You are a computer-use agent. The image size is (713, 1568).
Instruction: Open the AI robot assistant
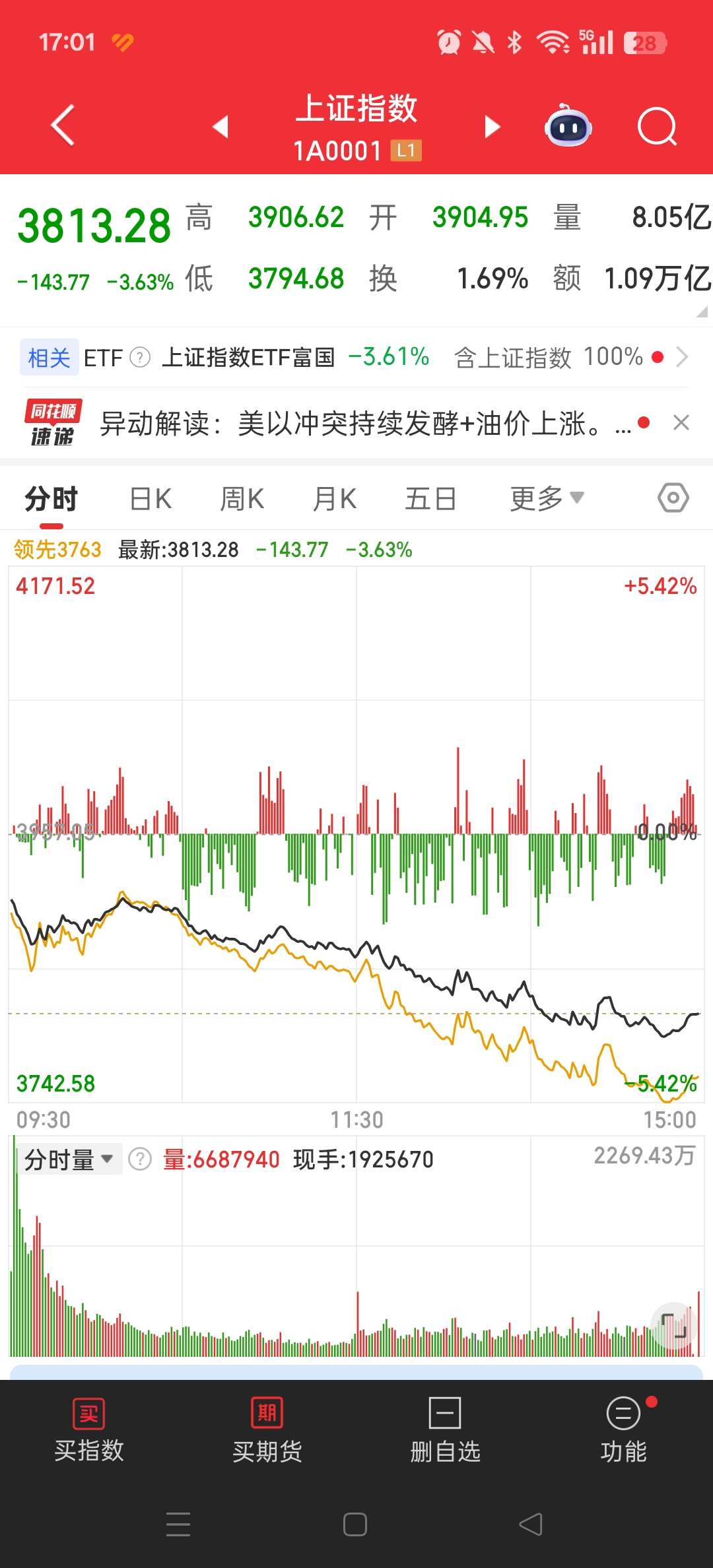click(568, 125)
